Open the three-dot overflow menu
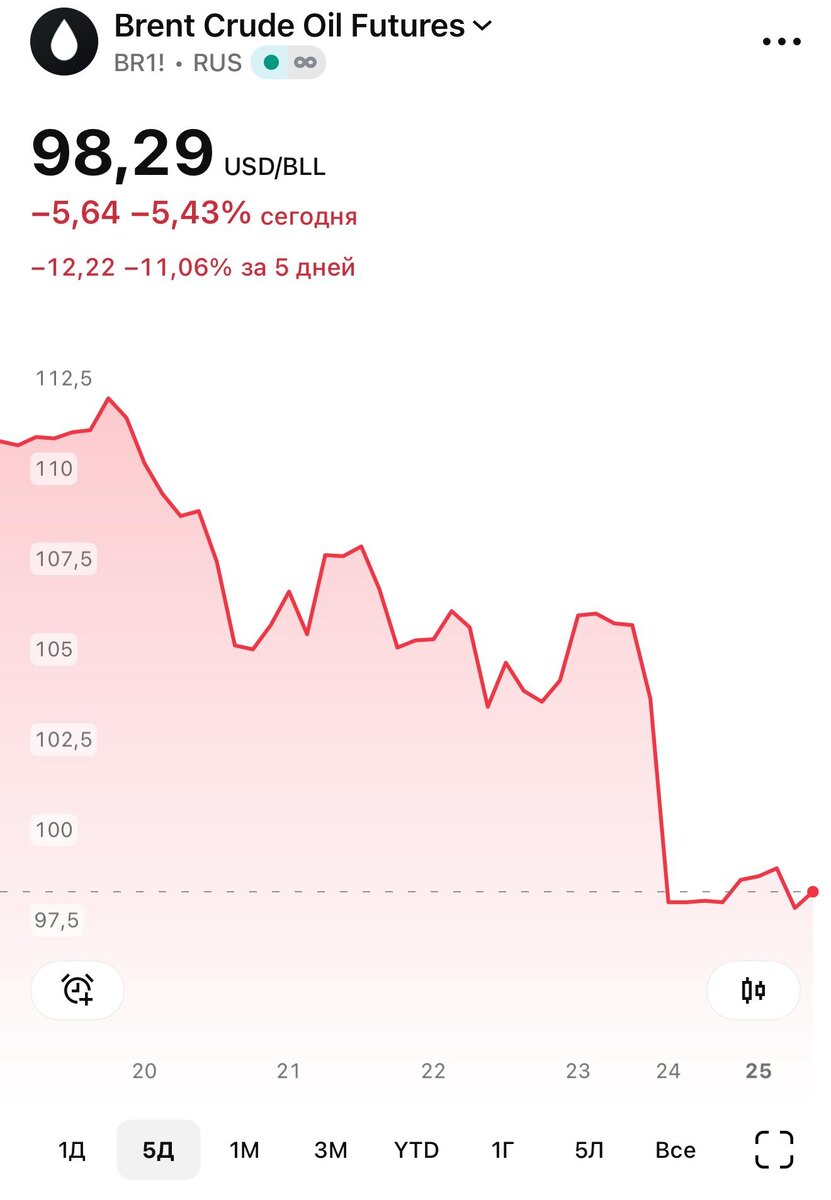831x1200 pixels. pos(781,42)
